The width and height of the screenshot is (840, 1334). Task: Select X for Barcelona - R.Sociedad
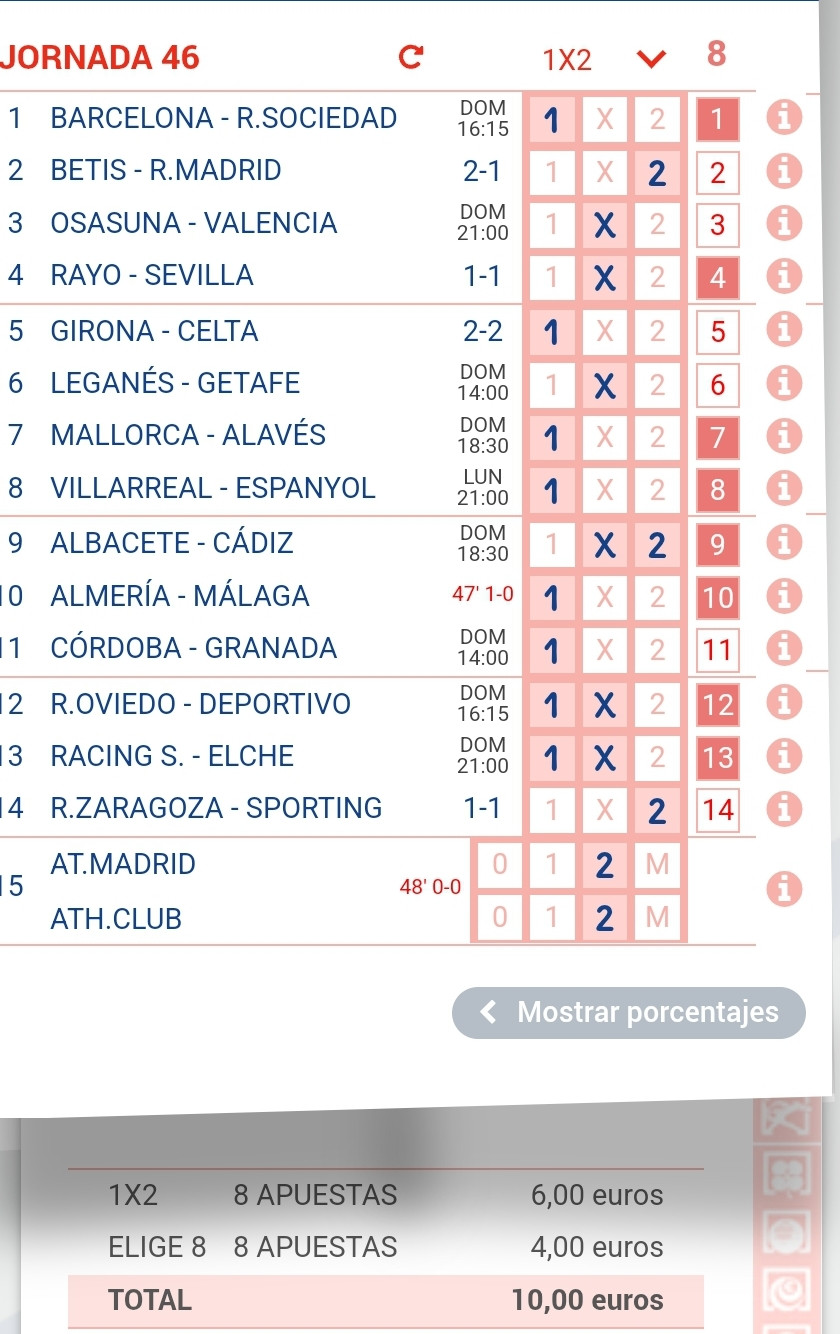click(x=604, y=120)
